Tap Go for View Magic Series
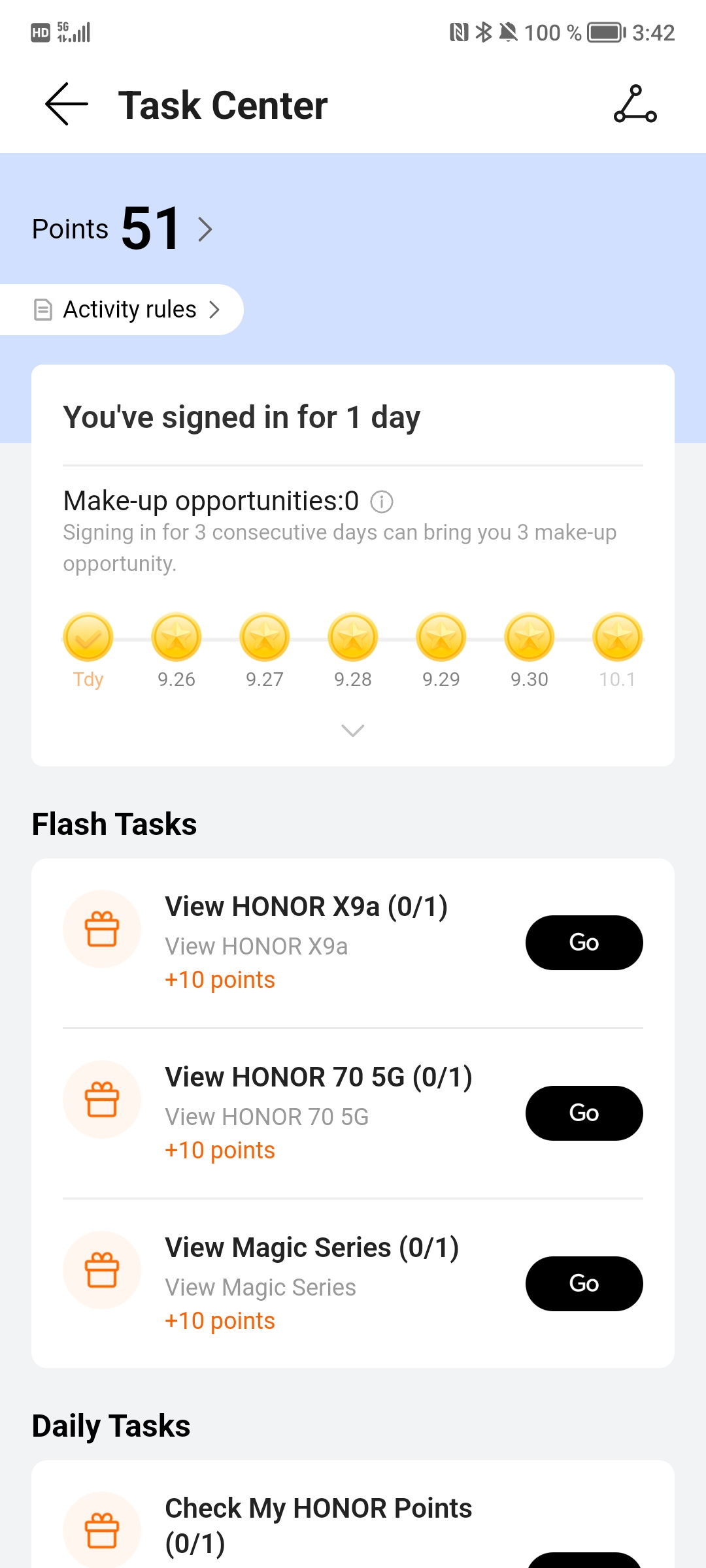This screenshot has height=1568, width=706. pyautogui.click(x=584, y=1284)
